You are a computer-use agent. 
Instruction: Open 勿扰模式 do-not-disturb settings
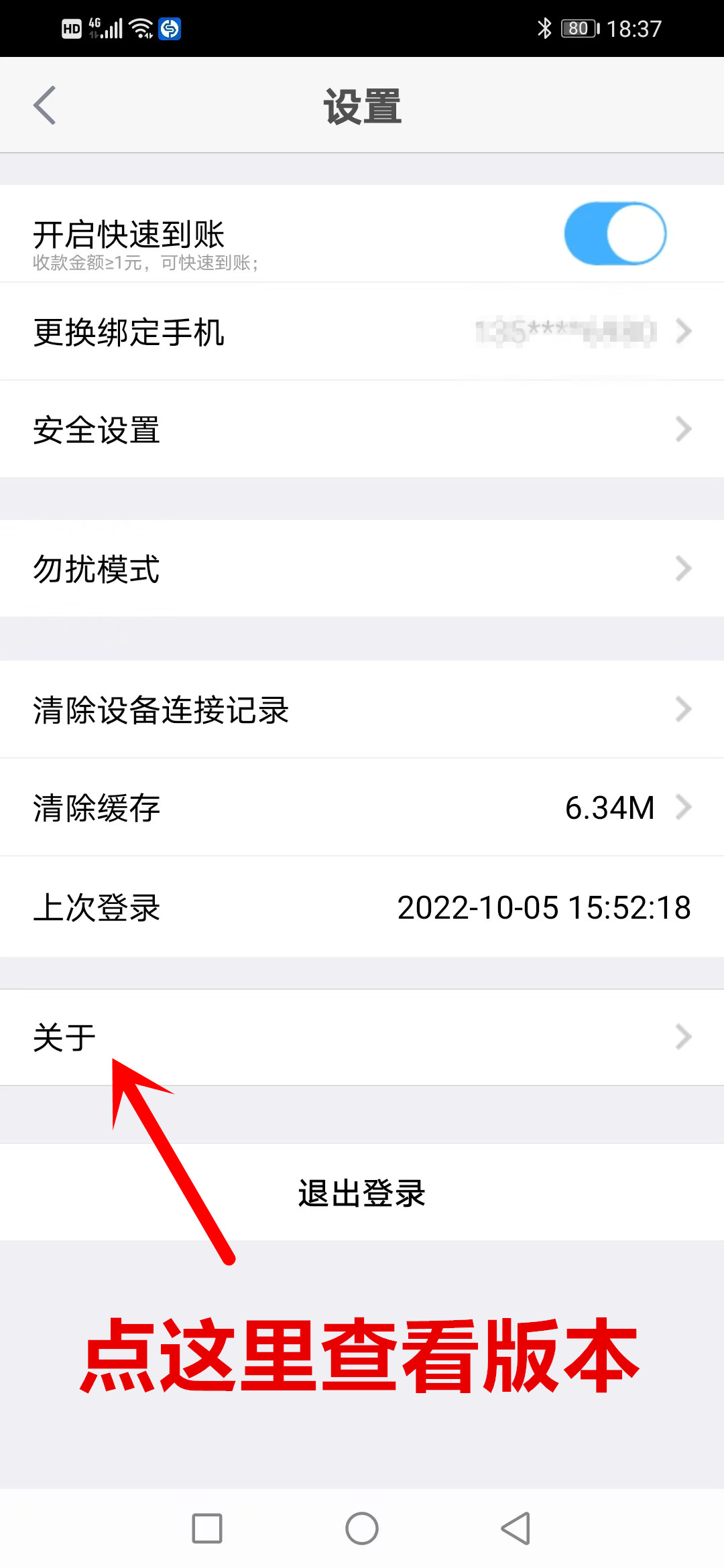pos(362,569)
